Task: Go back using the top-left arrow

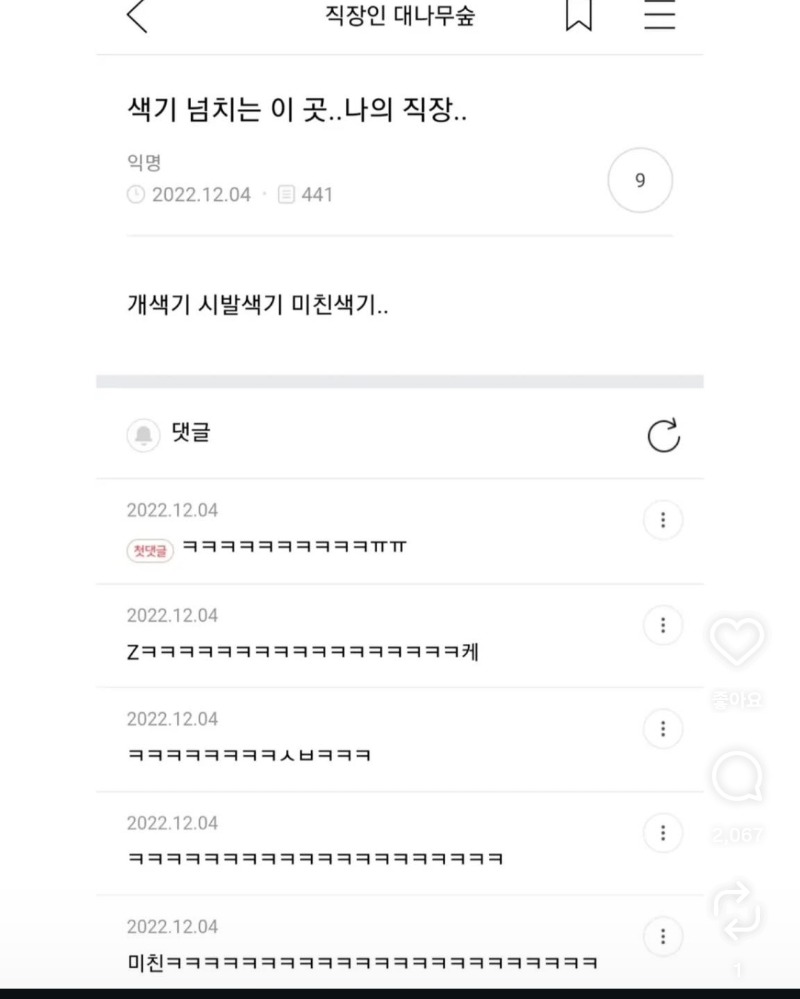Action: point(137,15)
